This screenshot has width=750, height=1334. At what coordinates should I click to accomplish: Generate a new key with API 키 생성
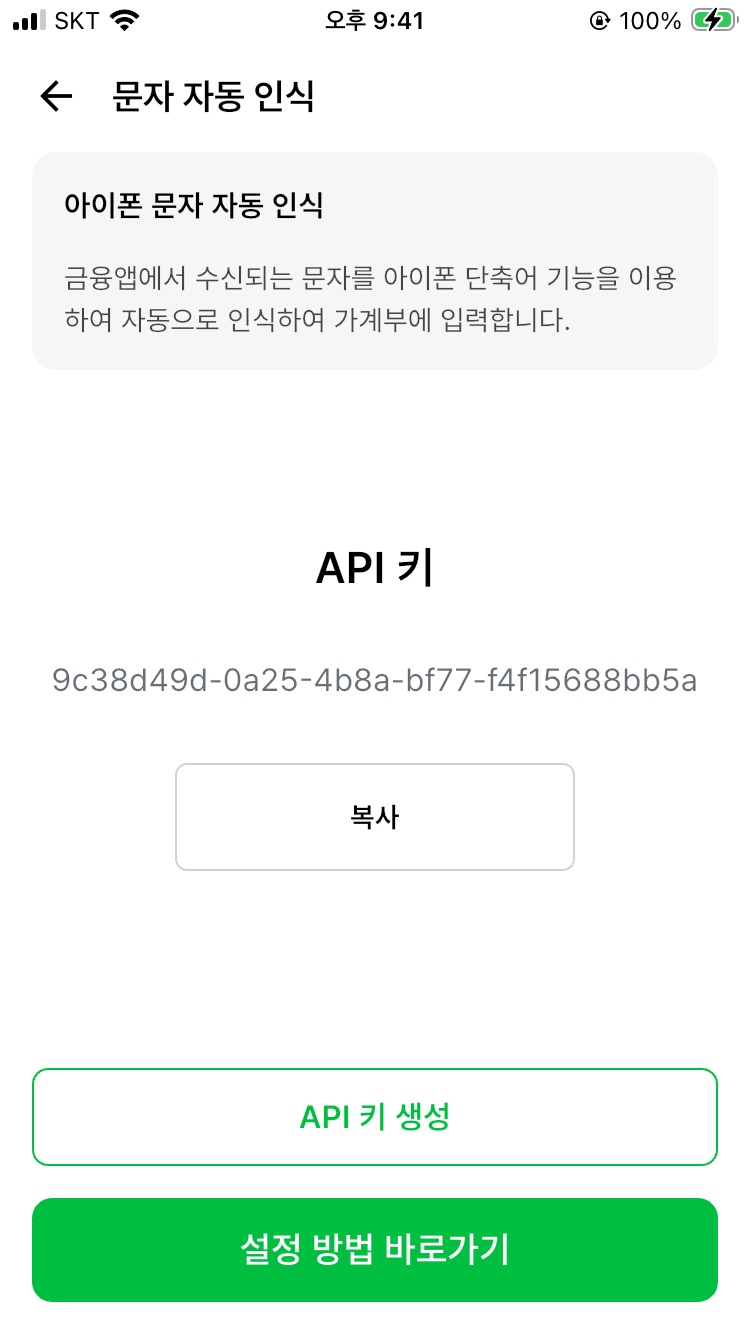tap(375, 1117)
